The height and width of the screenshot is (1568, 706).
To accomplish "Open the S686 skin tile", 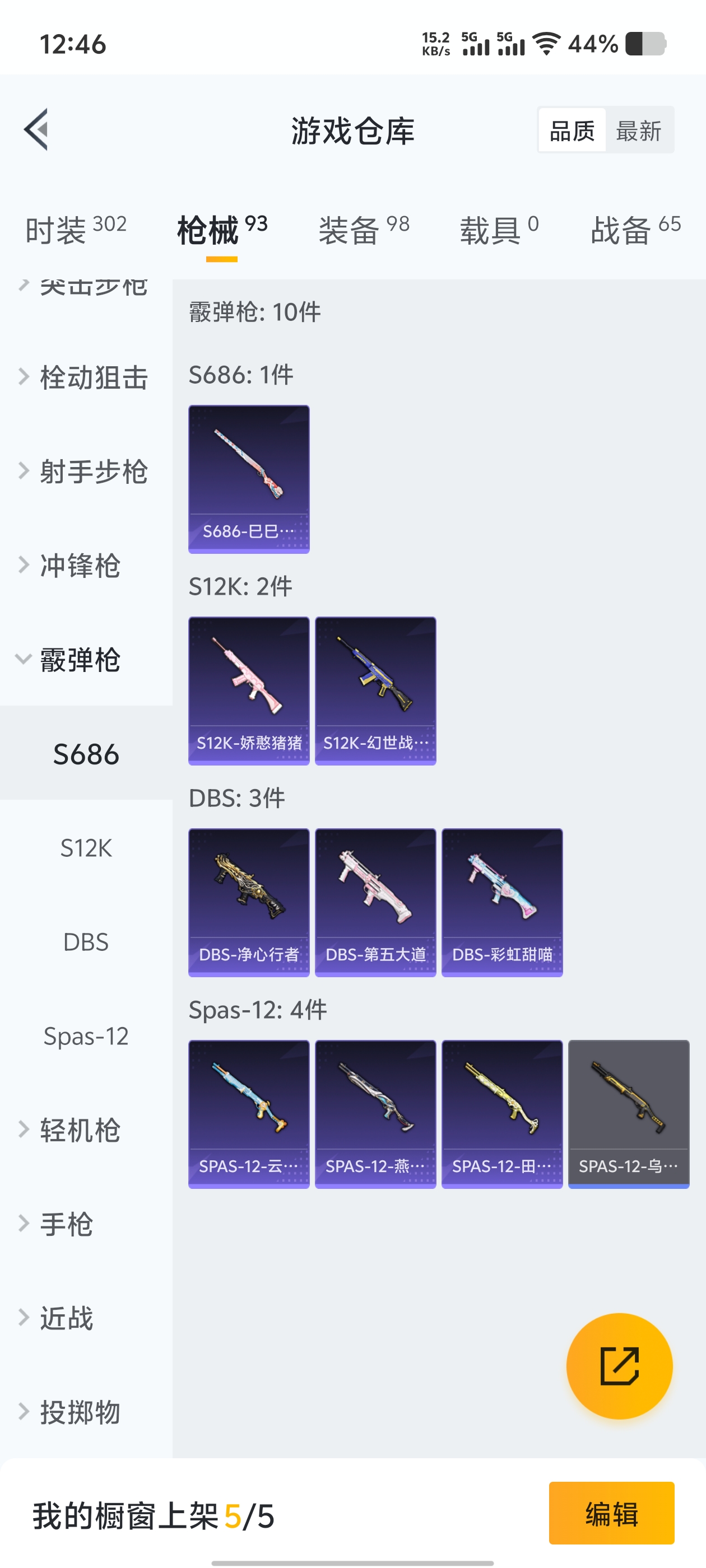I will pyautogui.click(x=249, y=479).
